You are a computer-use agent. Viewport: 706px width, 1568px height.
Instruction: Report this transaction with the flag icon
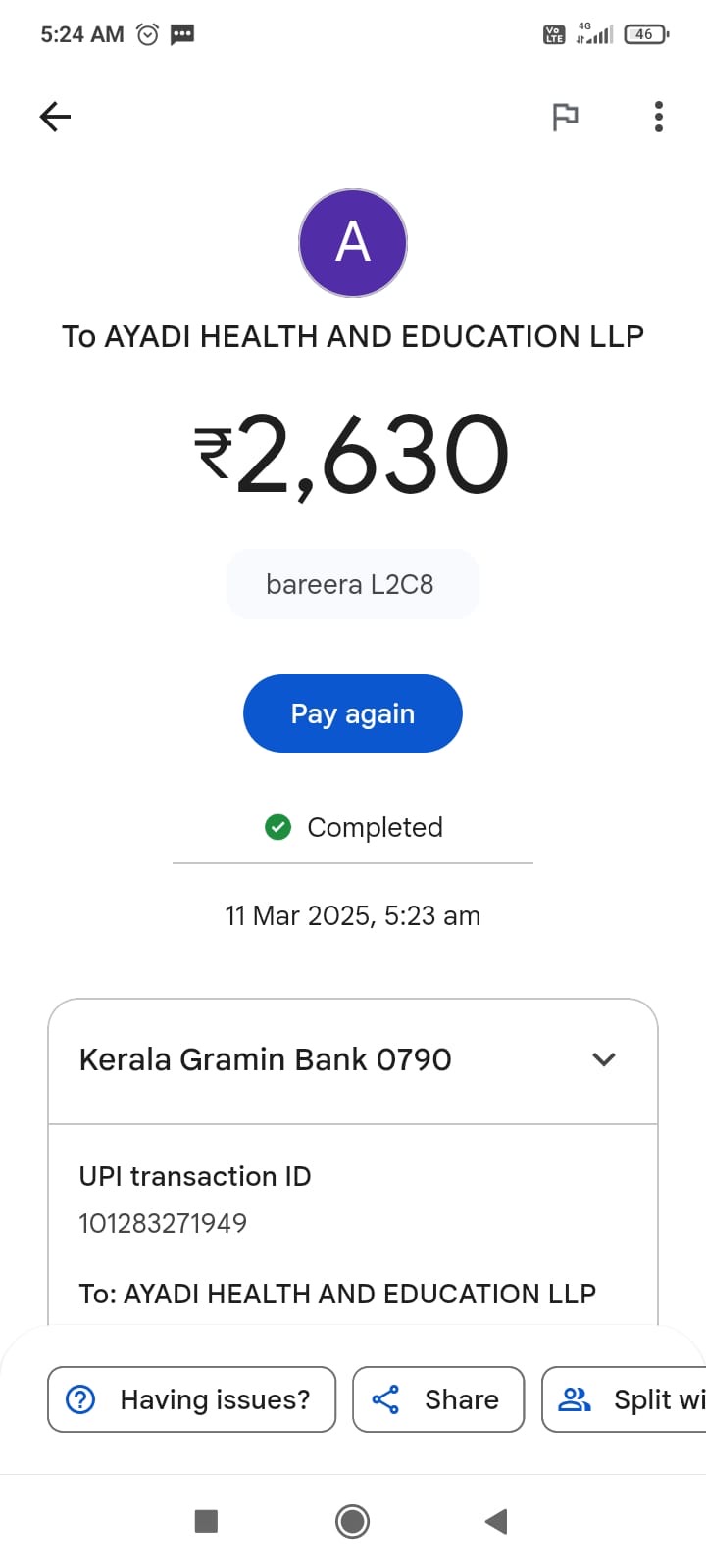pos(565,117)
